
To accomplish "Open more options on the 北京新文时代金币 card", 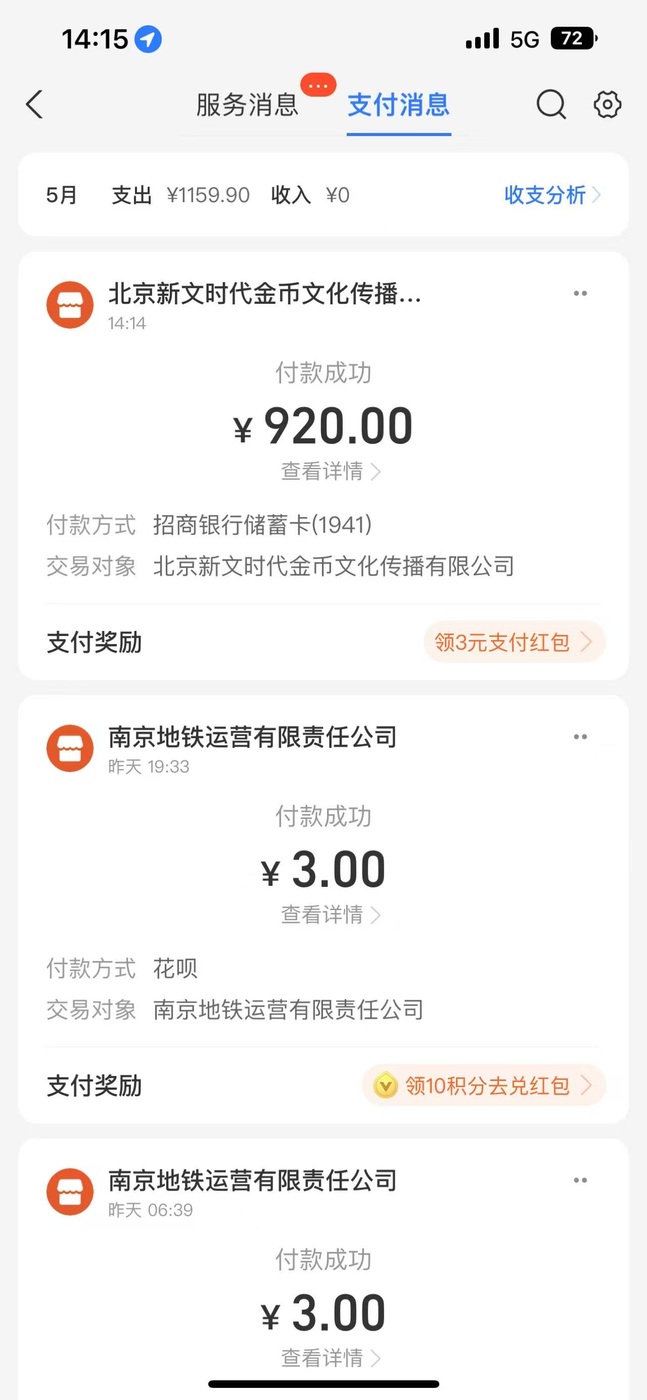I will tap(580, 294).
